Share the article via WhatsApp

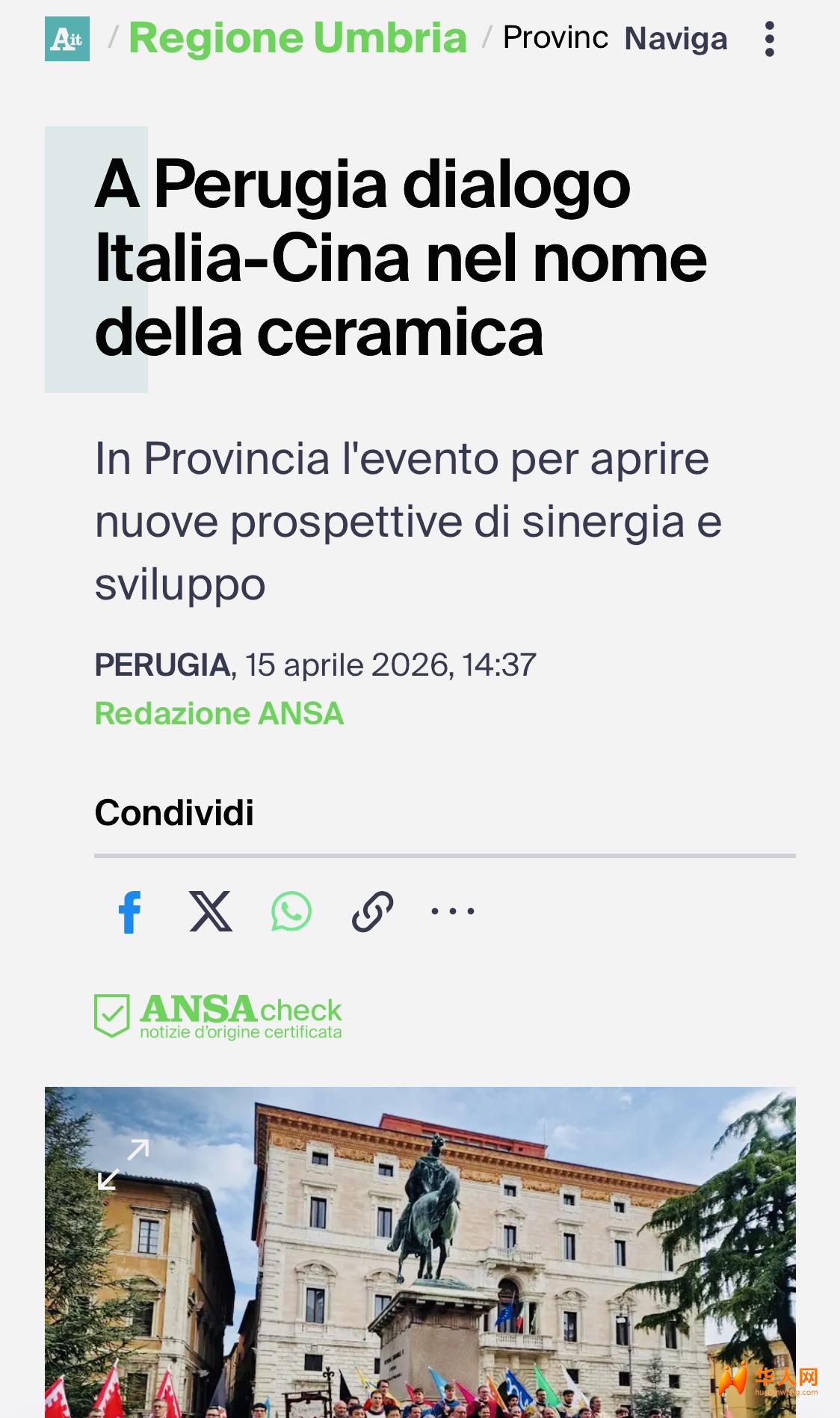[x=291, y=912]
